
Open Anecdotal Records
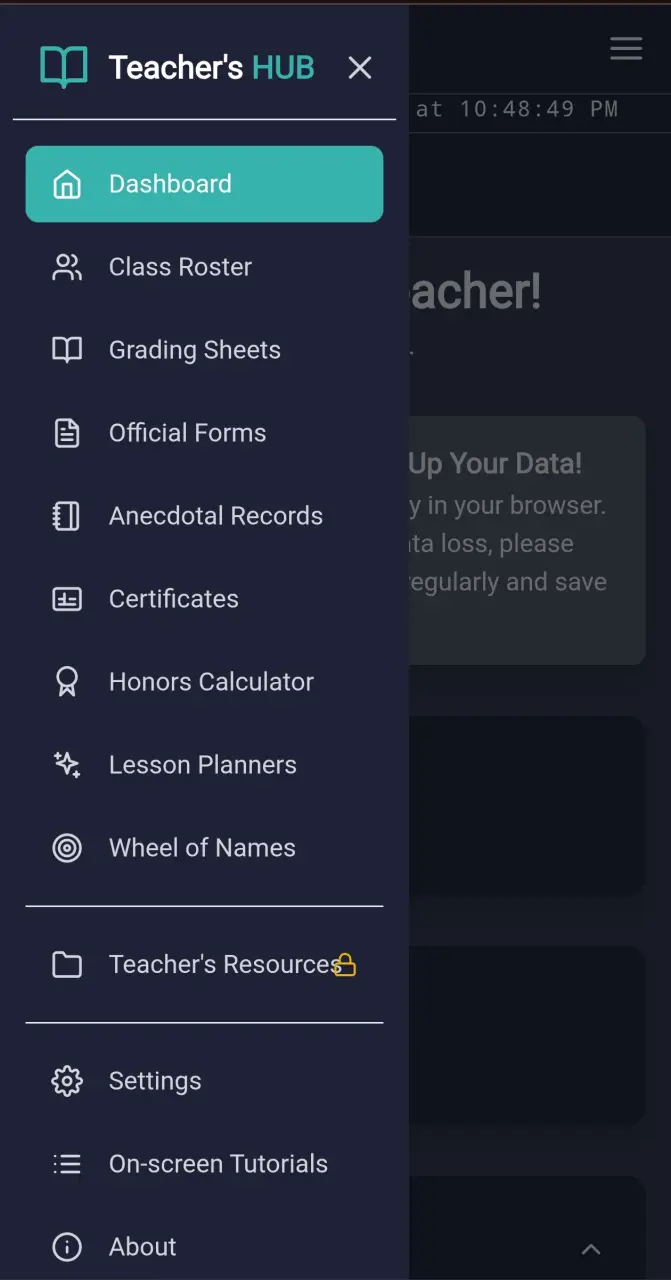point(204,516)
